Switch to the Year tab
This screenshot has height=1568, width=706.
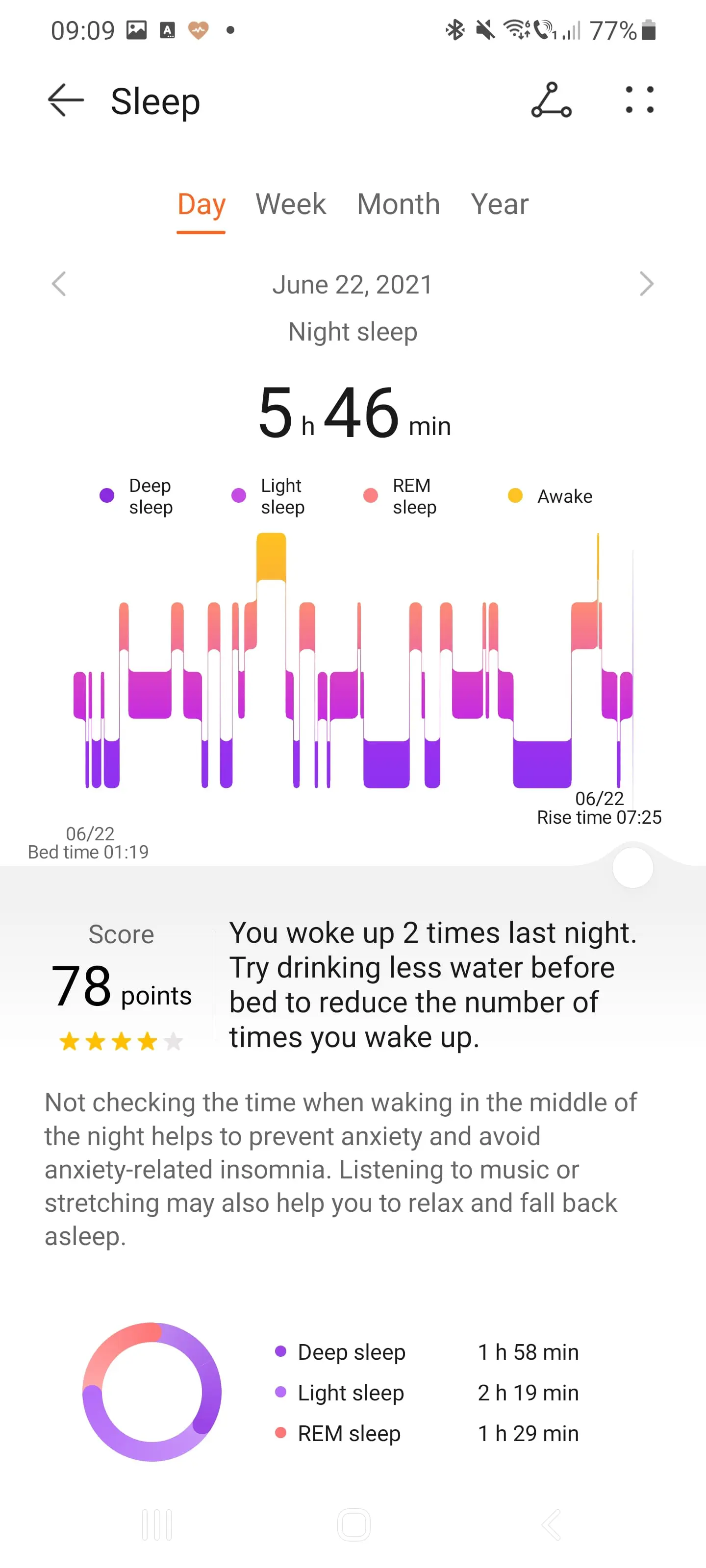pyautogui.click(x=500, y=204)
